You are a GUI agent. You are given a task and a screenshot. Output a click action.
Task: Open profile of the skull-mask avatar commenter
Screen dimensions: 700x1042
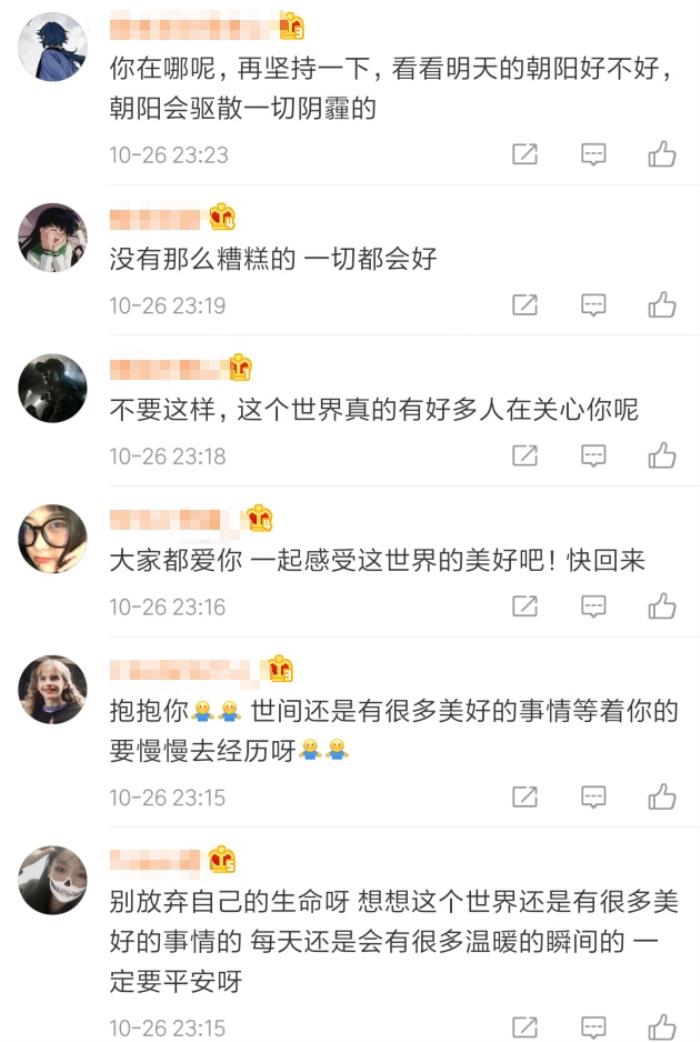[53, 880]
